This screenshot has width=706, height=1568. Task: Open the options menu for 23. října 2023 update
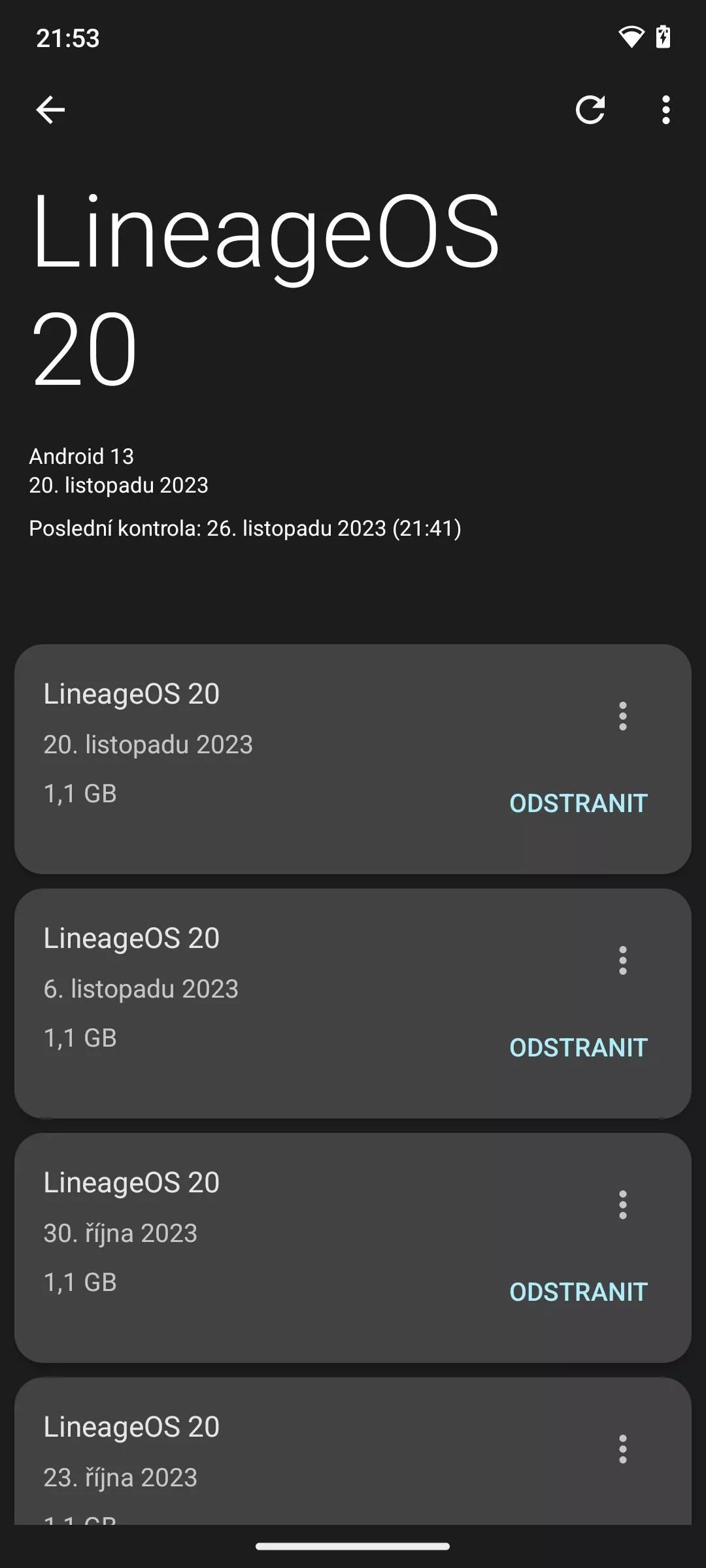tap(622, 1449)
